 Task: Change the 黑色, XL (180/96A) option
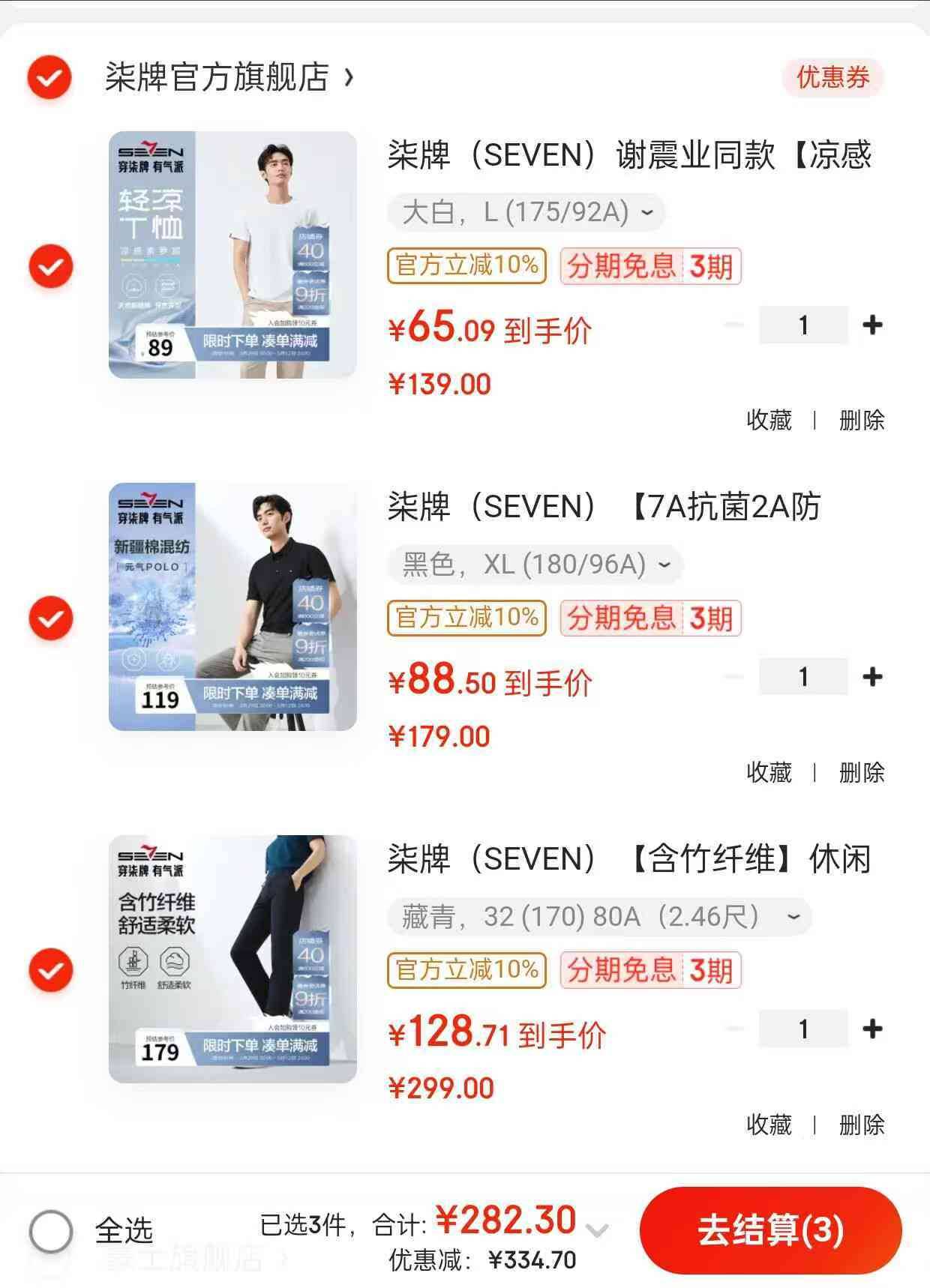[x=535, y=565]
